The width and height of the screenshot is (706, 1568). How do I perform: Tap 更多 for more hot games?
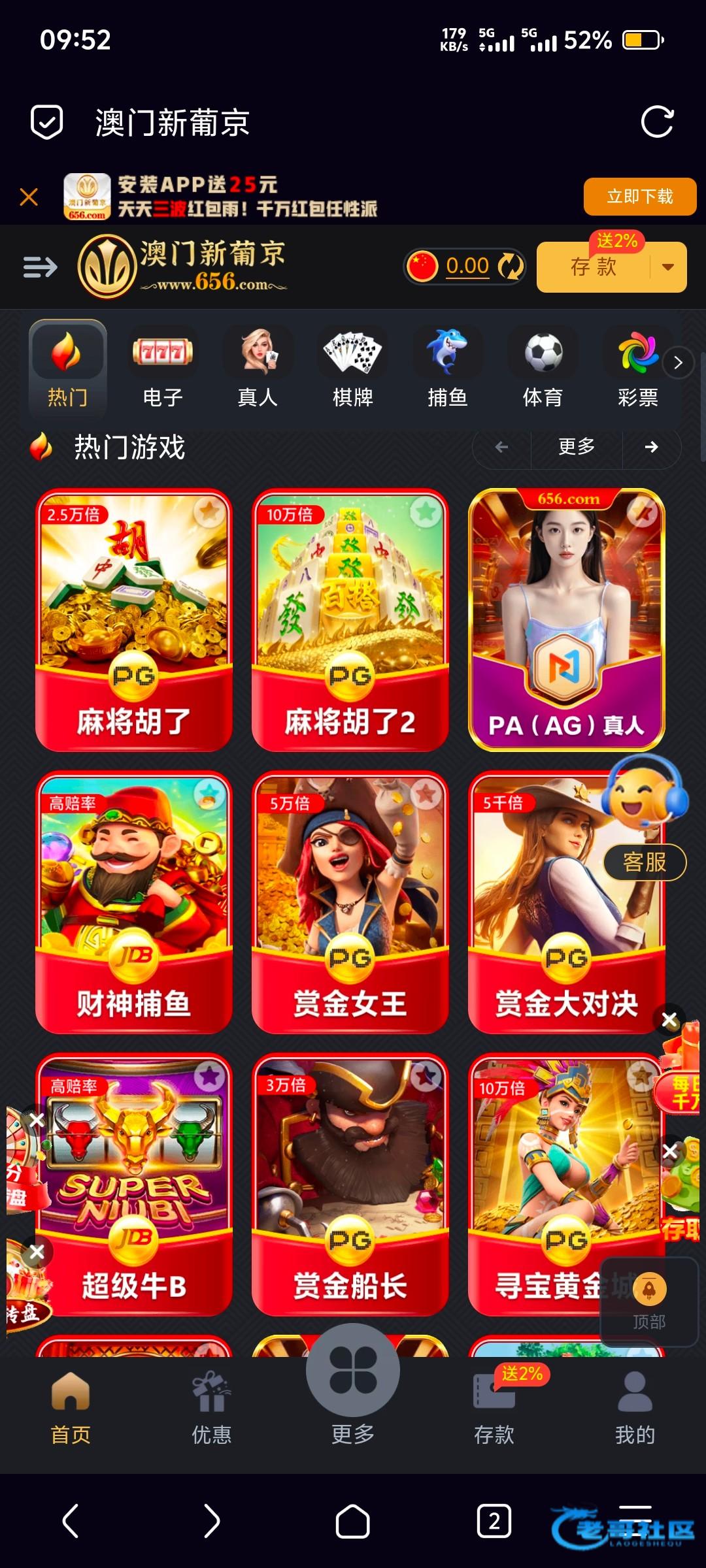576,447
